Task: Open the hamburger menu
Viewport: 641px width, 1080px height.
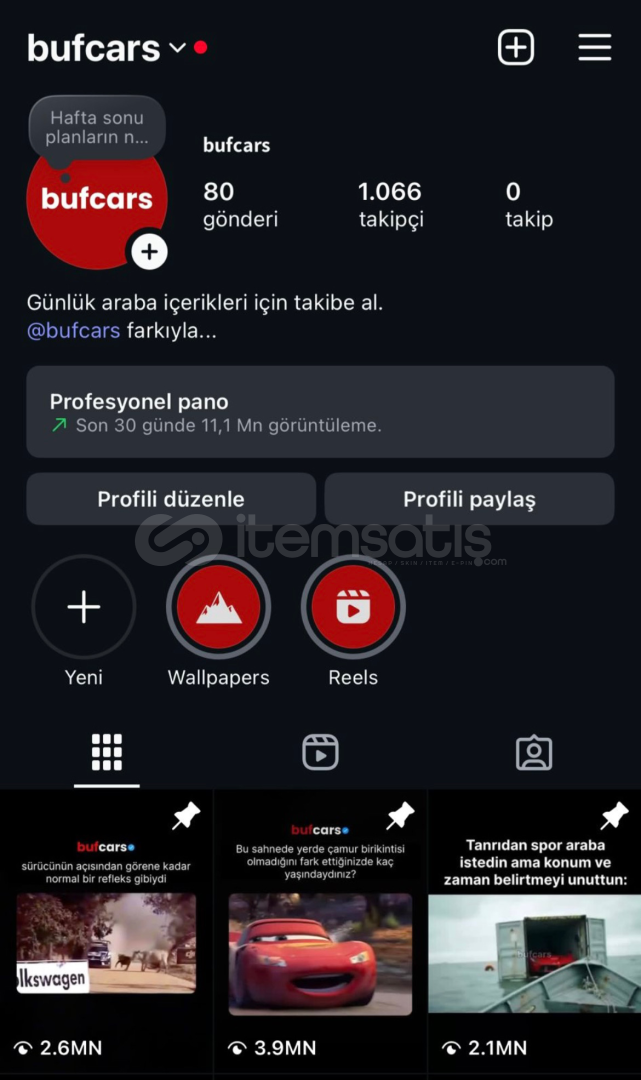Action: click(594, 47)
